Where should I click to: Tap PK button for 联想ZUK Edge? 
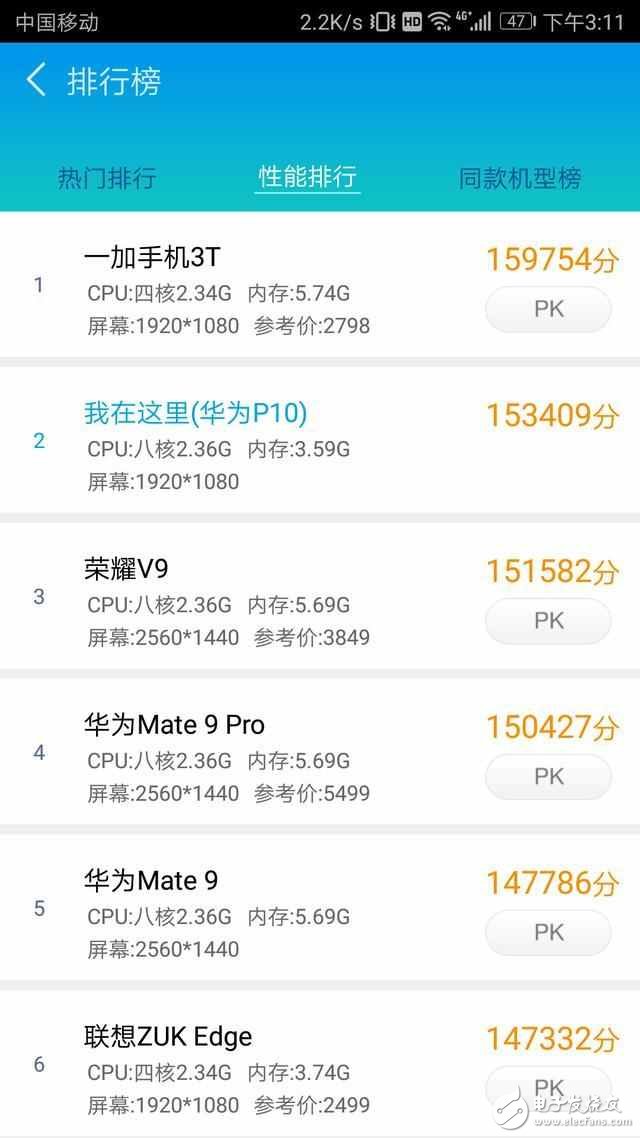tap(548, 1086)
